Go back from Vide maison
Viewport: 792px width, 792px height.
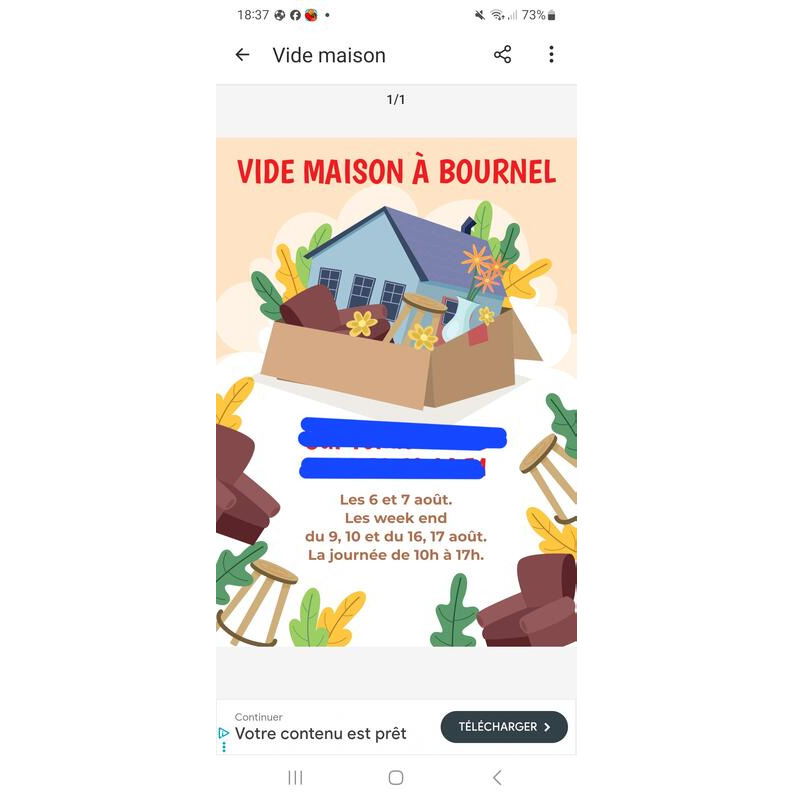pyautogui.click(x=242, y=55)
